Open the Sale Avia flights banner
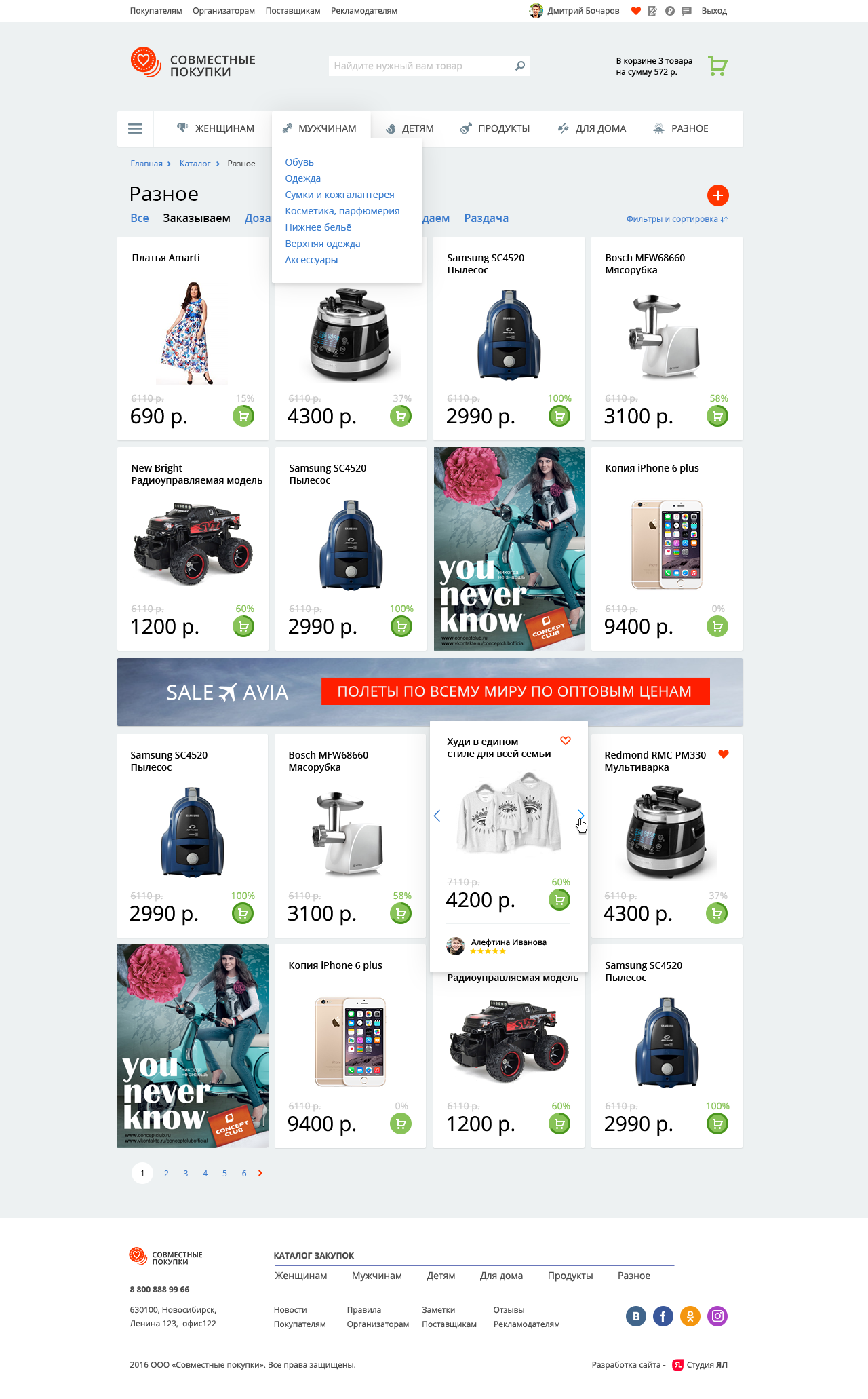The height and width of the screenshot is (1399, 868). (430, 692)
